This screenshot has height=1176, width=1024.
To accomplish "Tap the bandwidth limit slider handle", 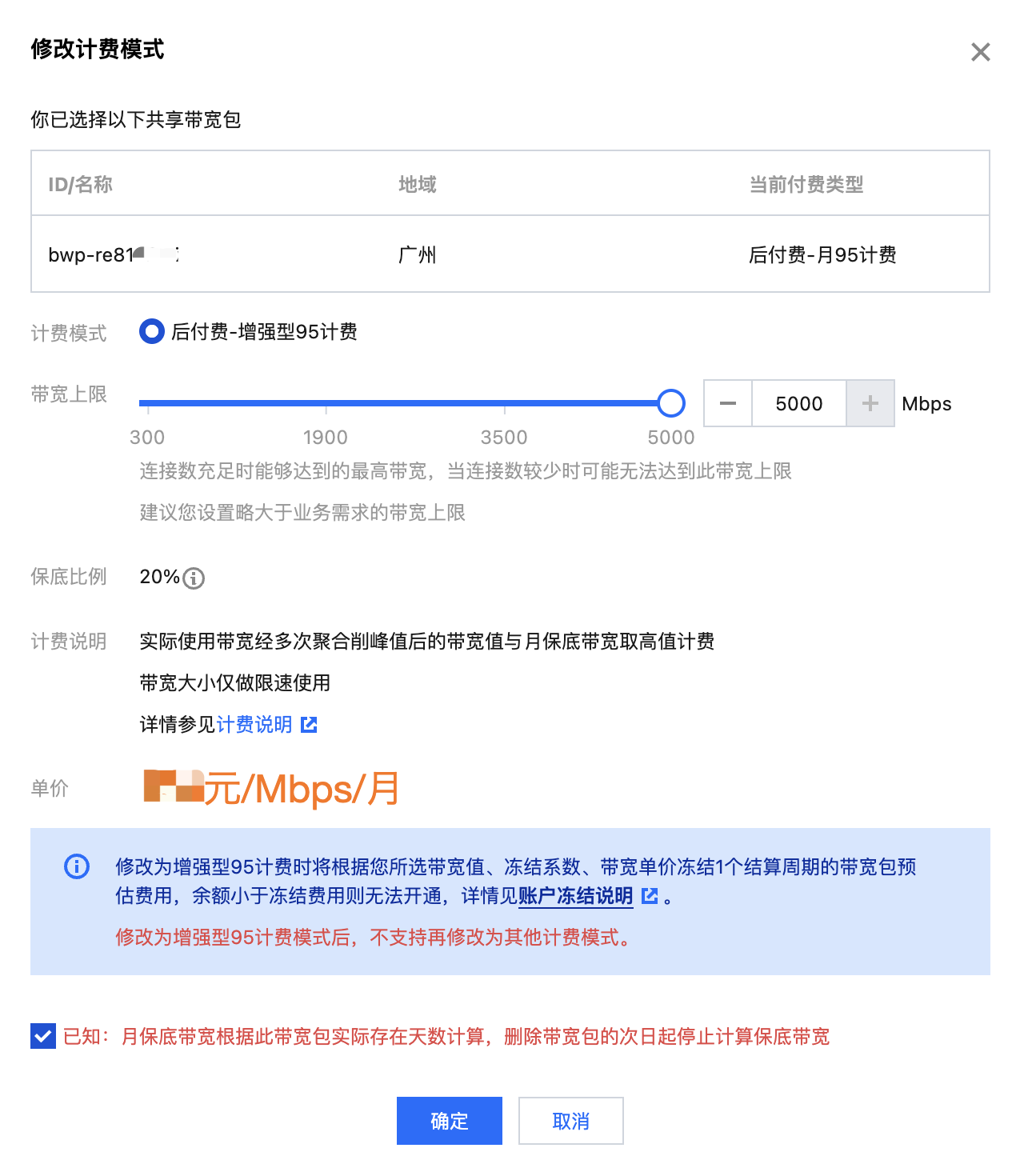I will [x=670, y=403].
